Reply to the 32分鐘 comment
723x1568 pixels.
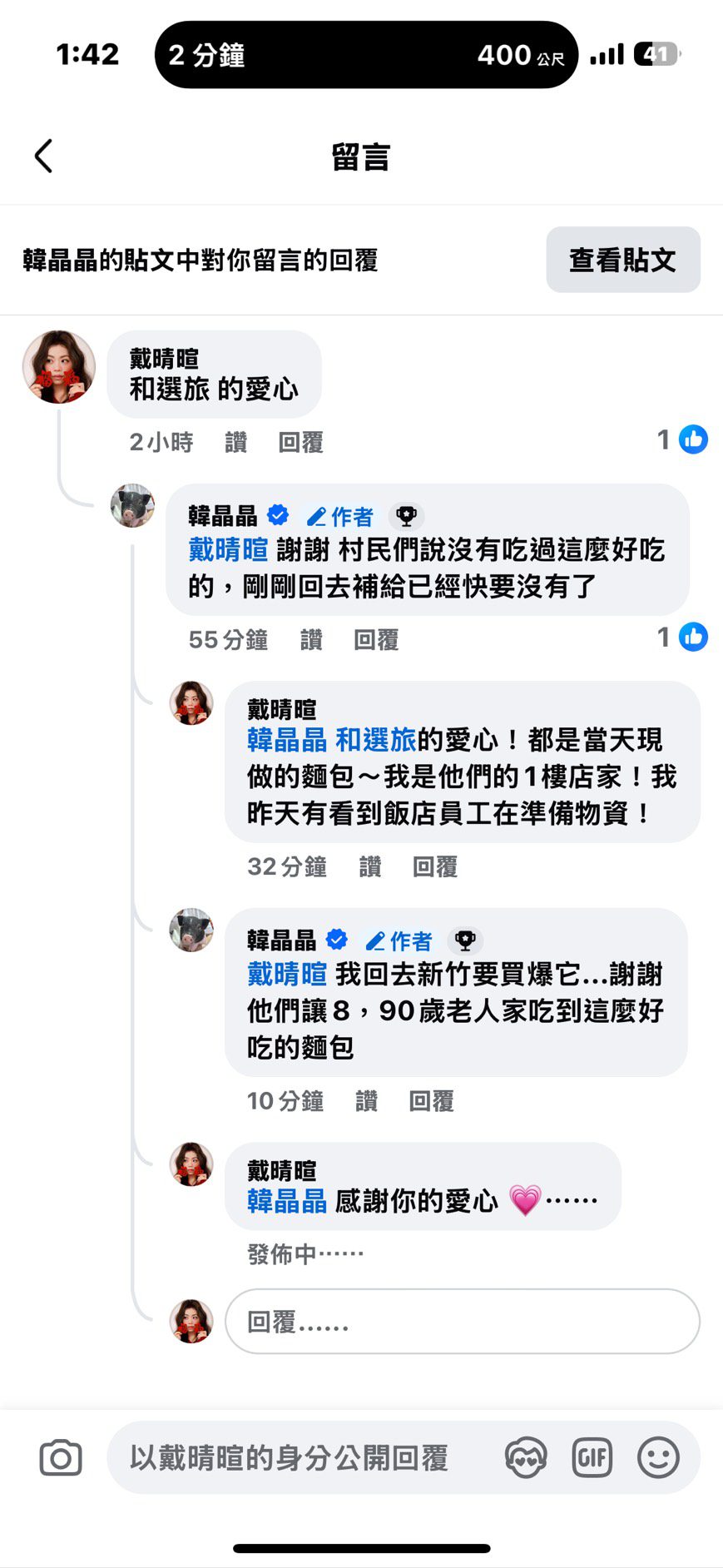click(435, 866)
